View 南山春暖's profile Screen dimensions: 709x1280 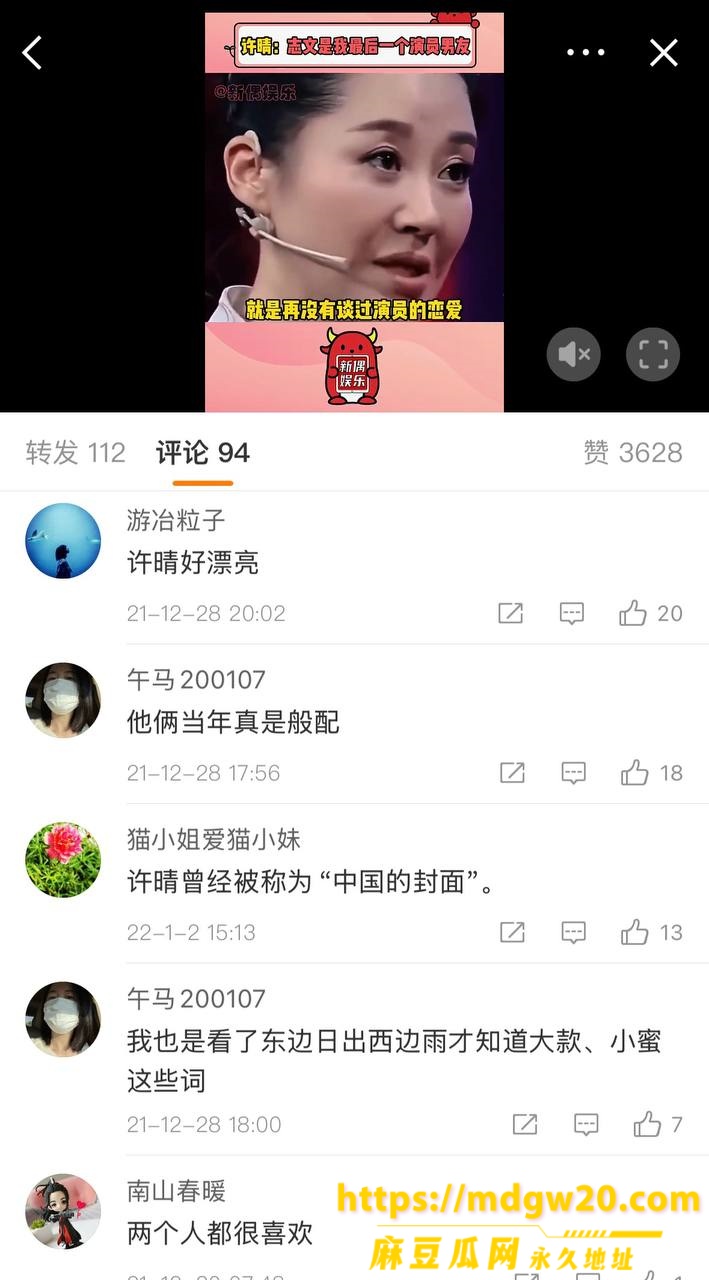(x=63, y=1211)
